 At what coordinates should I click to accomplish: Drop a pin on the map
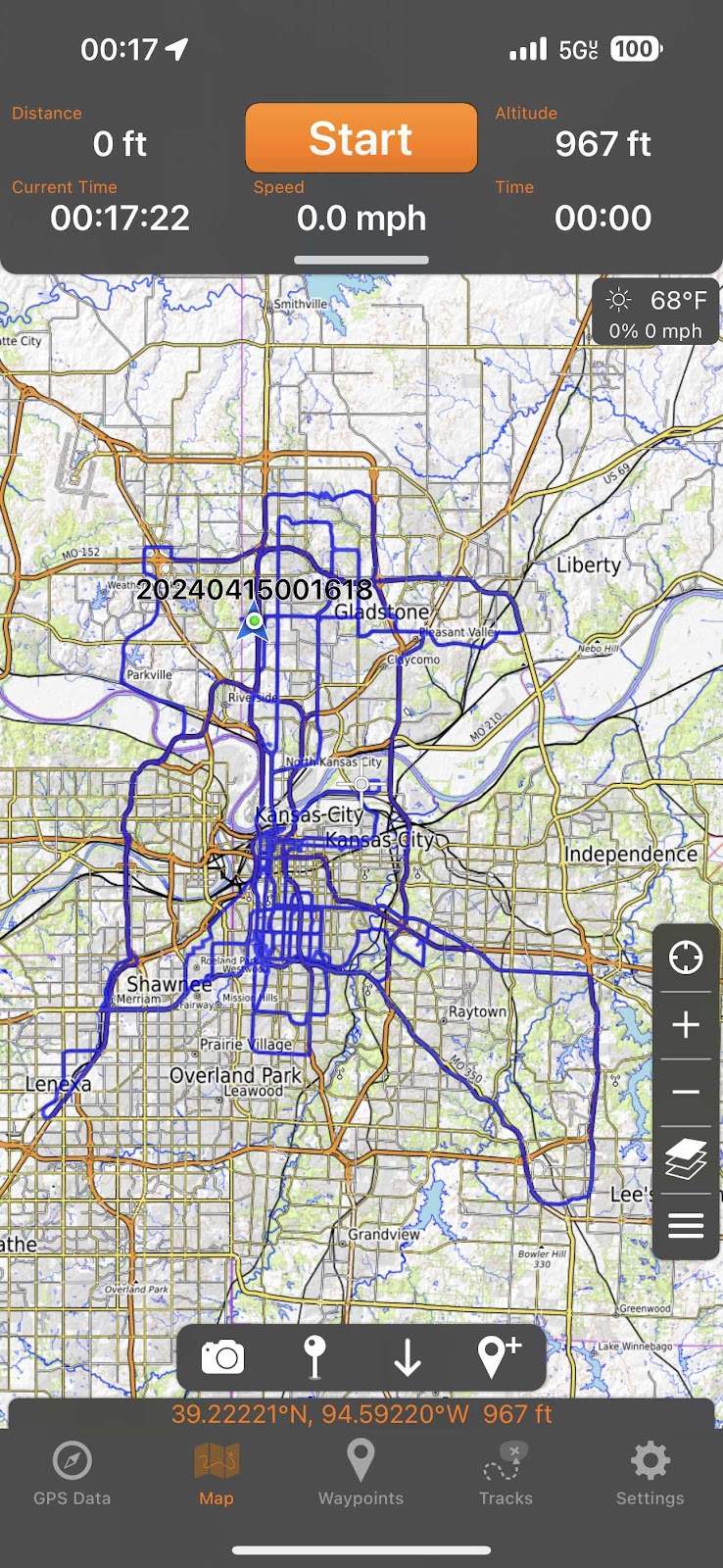(314, 1357)
